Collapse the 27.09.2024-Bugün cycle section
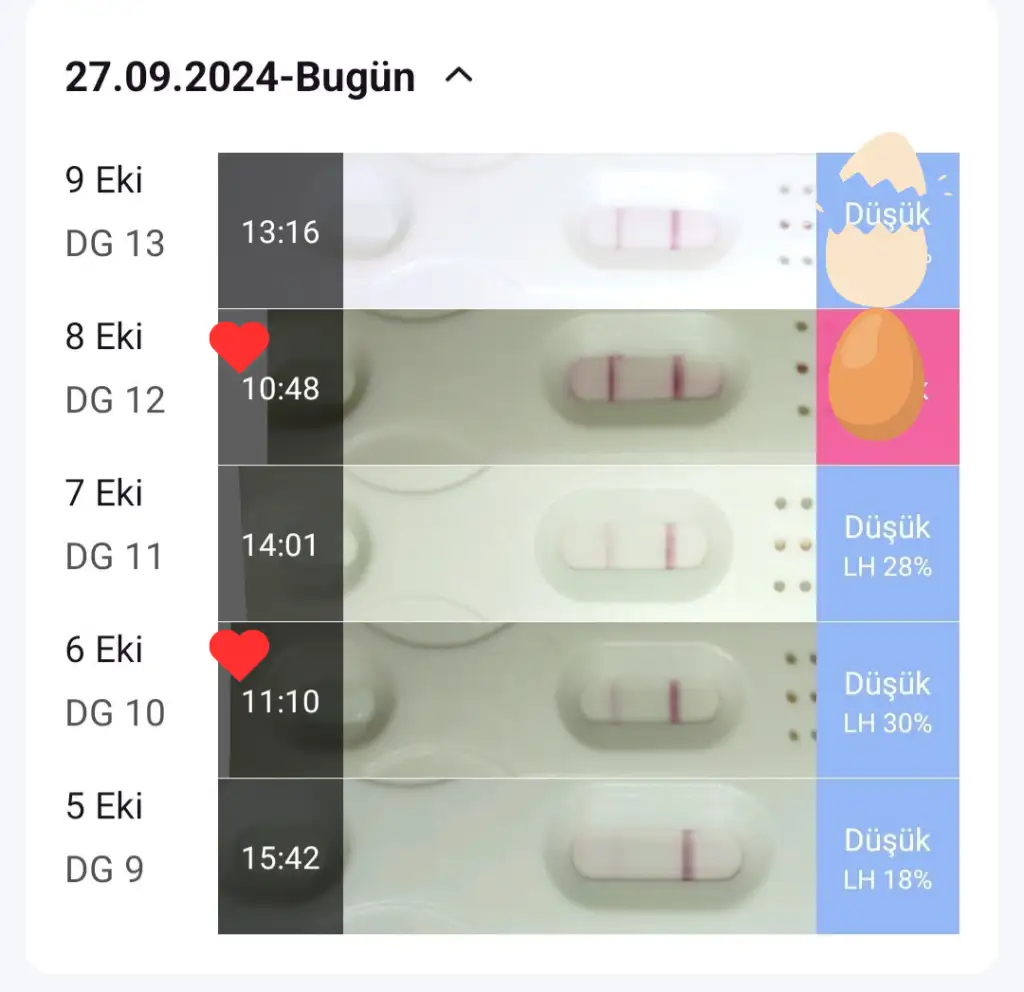This screenshot has height=992, width=1024. [458, 76]
